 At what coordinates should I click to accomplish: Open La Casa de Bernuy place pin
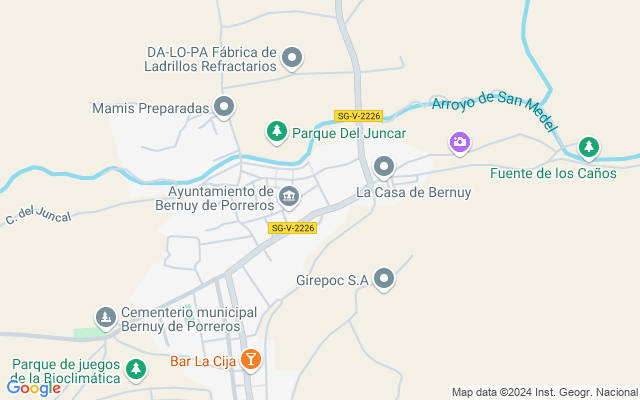point(384,166)
